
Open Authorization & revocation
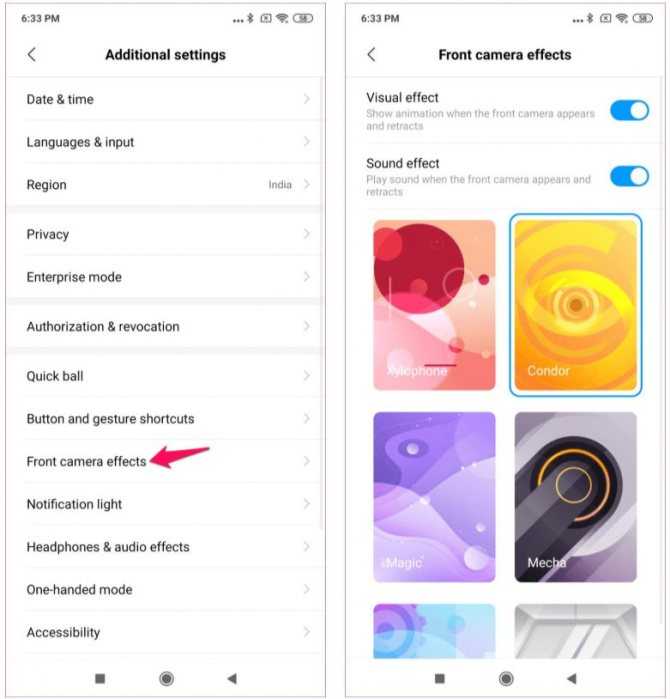point(166,326)
